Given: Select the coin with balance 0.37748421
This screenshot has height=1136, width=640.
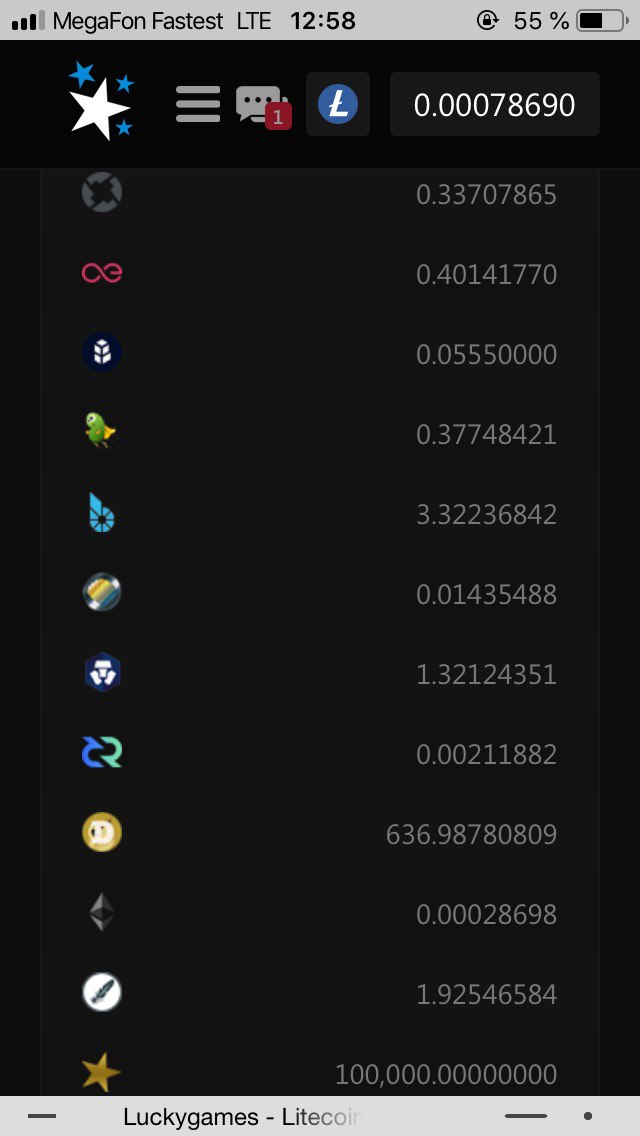Looking at the screenshot, I should pyautogui.click(x=320, y=433).
